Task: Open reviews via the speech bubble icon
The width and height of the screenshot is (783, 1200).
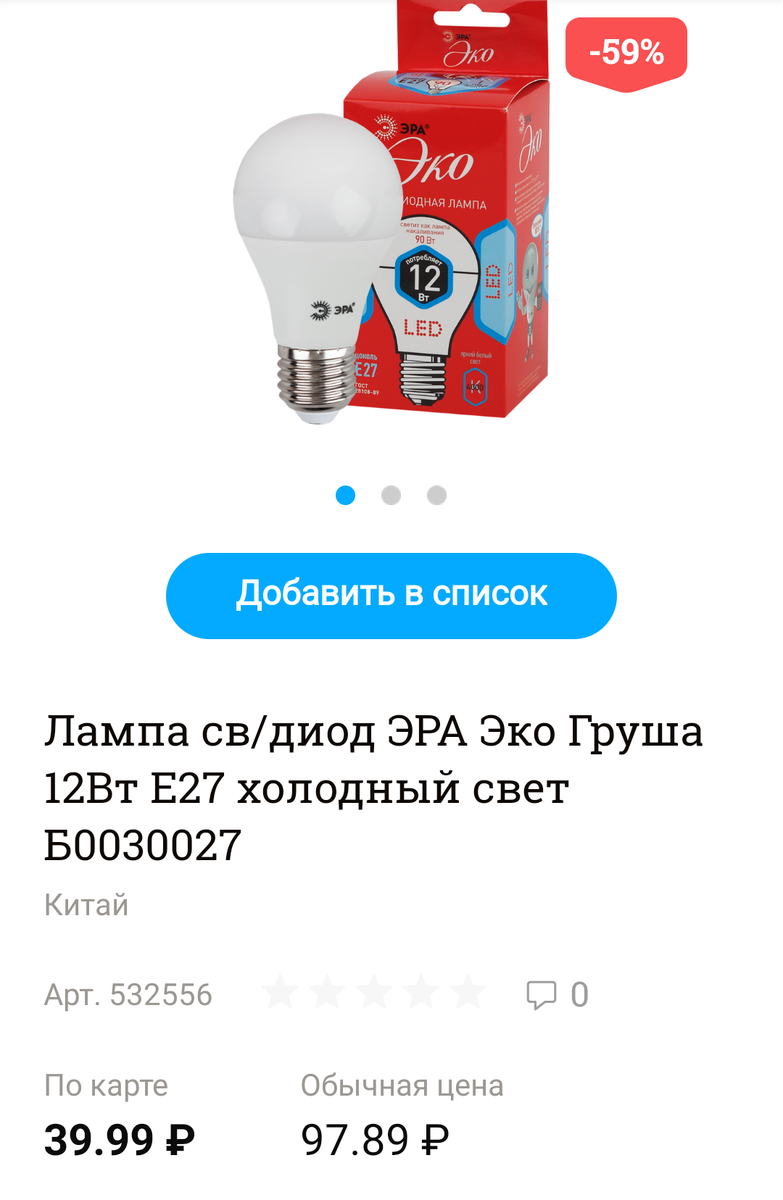Action: click(541, 994)
